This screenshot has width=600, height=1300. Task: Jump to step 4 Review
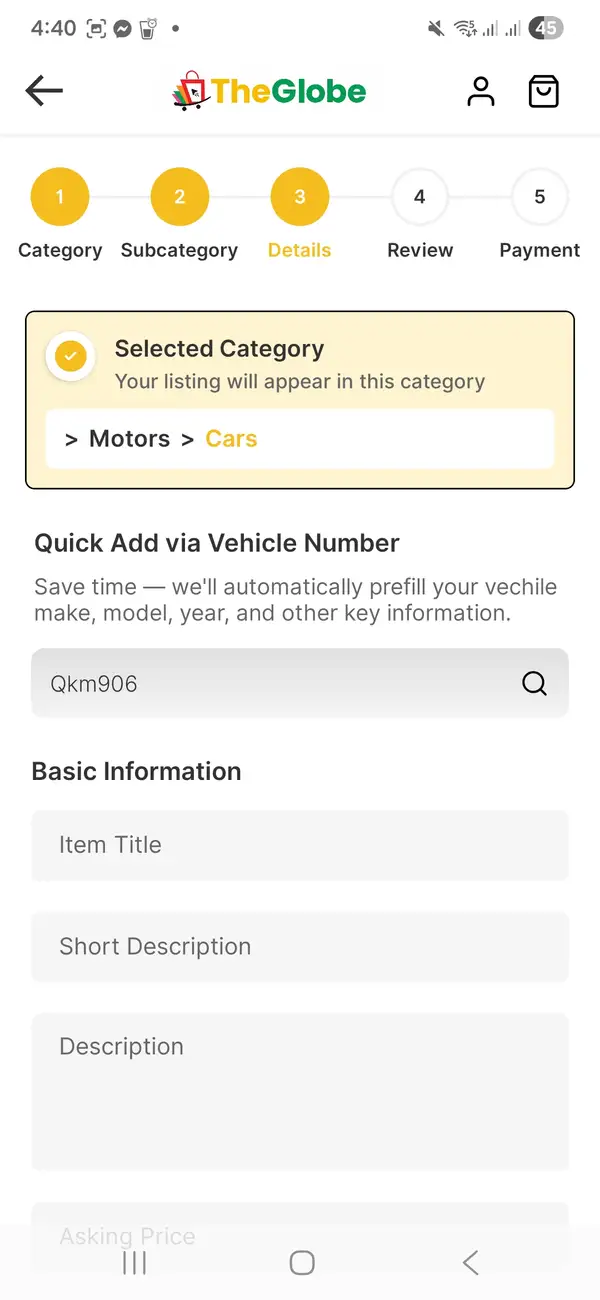pos(420,197)
